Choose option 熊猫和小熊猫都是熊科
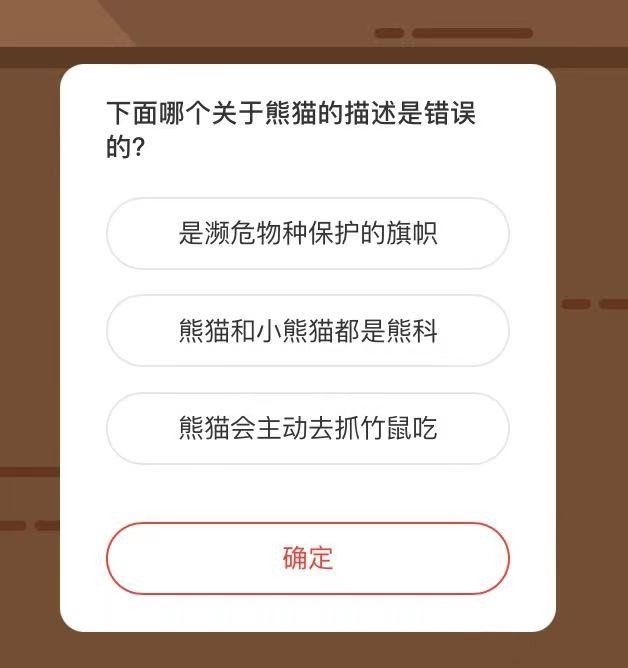 tap(308, 331)
